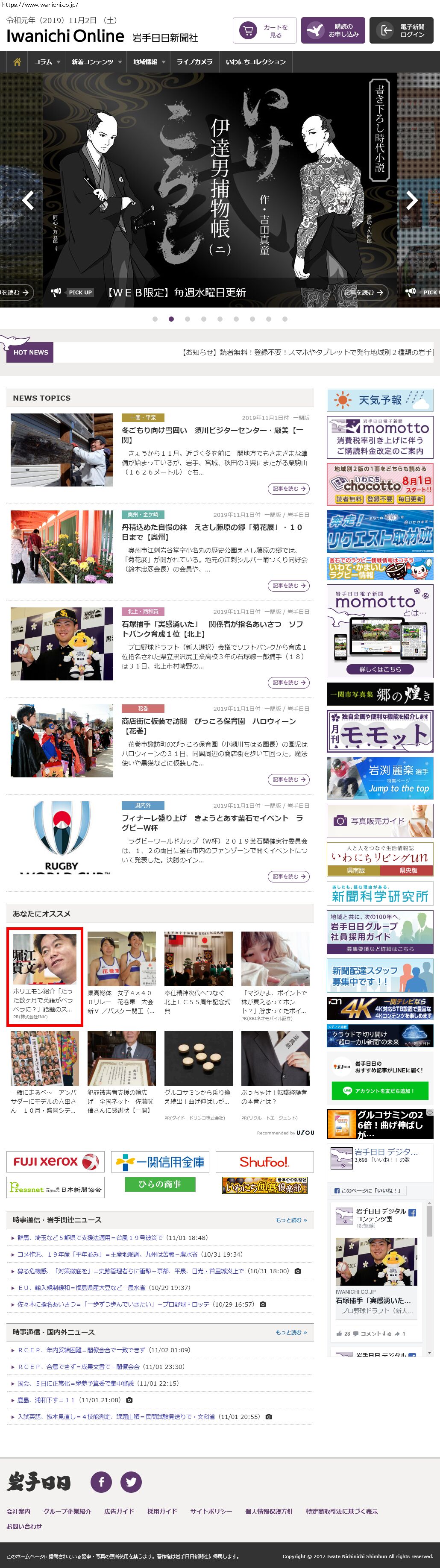The image size is (440, 1568).
Task: Open 天気予報 weather banner
Action: [380, 400]
